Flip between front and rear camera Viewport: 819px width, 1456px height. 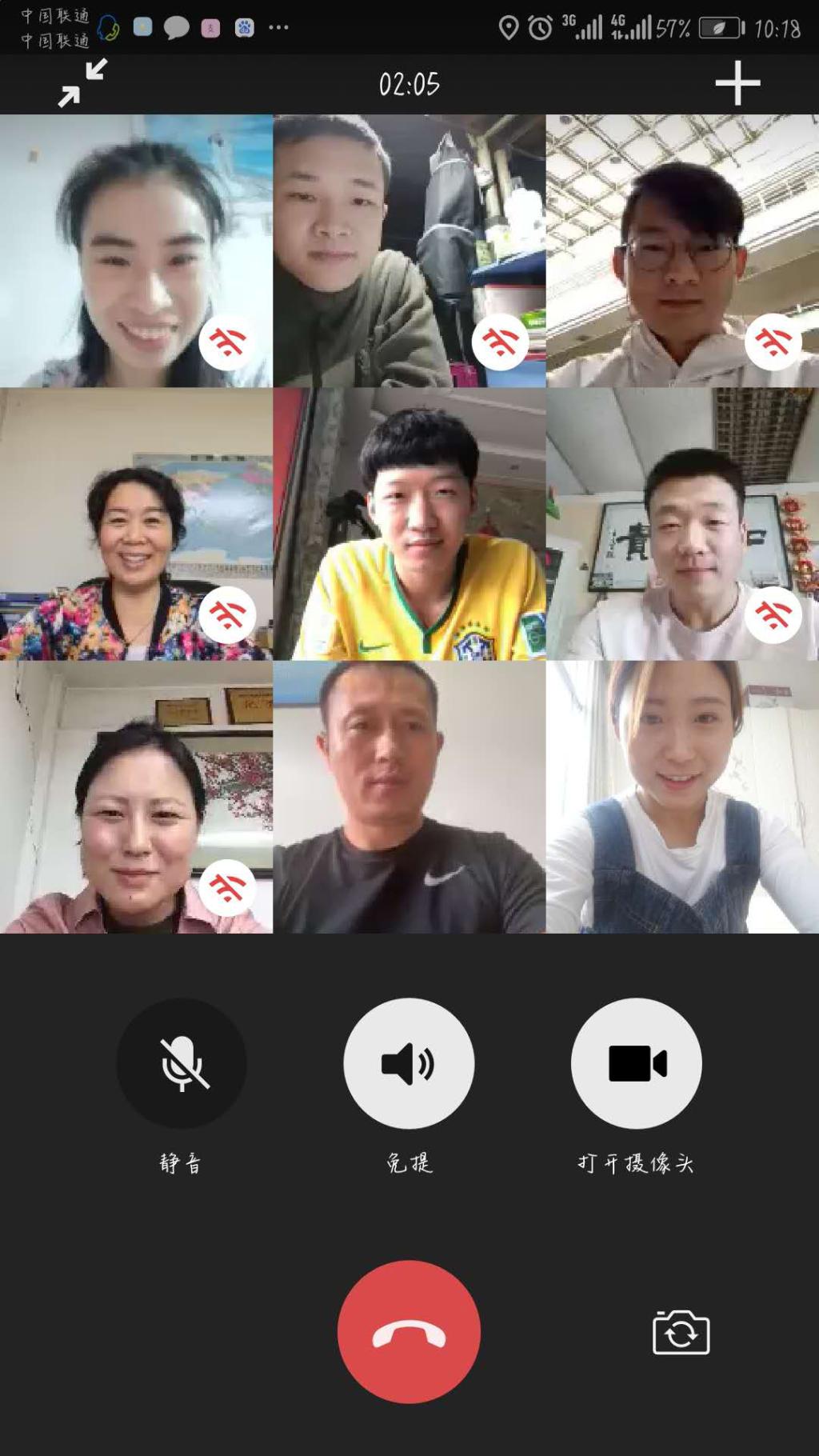(x=681, y=1332)
